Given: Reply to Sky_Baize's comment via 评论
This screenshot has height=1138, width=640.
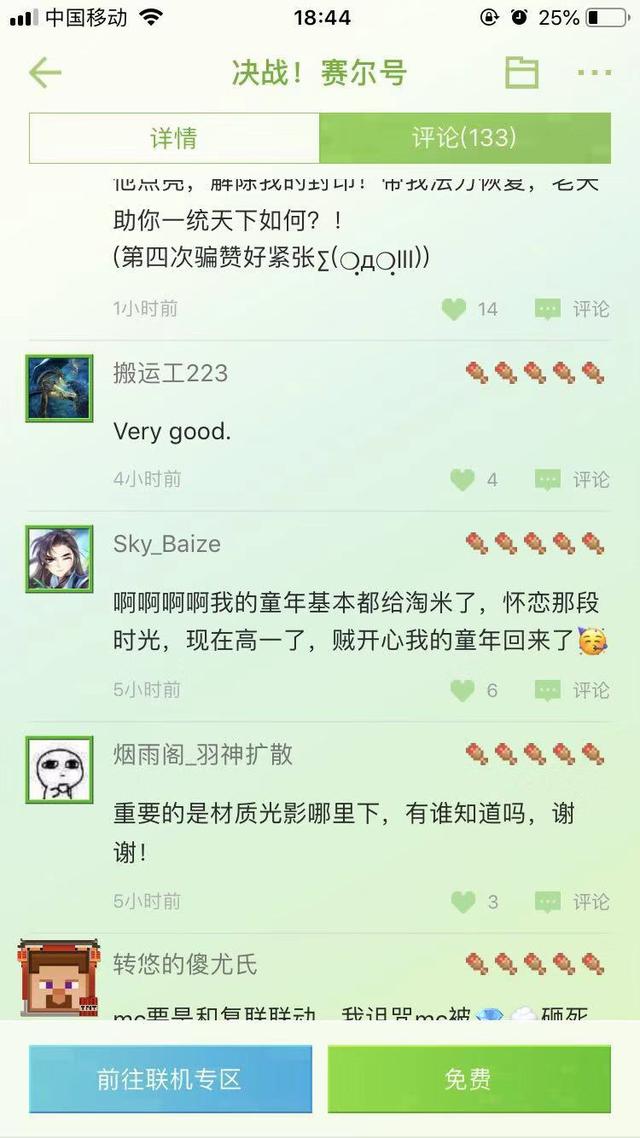Looking at the screenshot, I should click(x=573, y=690).
